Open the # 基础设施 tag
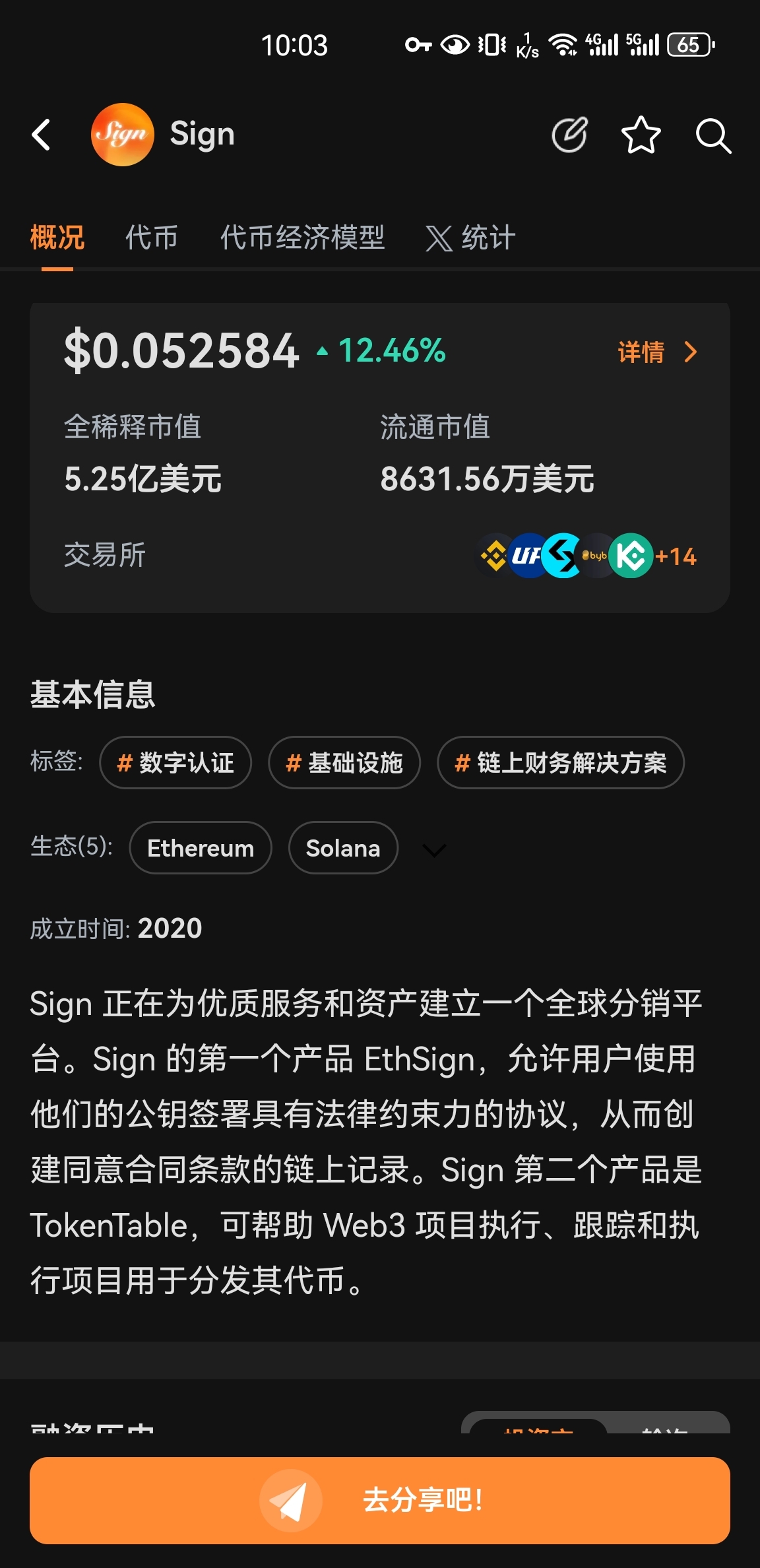Screen dimensions: 760x1568 [344, 763]
